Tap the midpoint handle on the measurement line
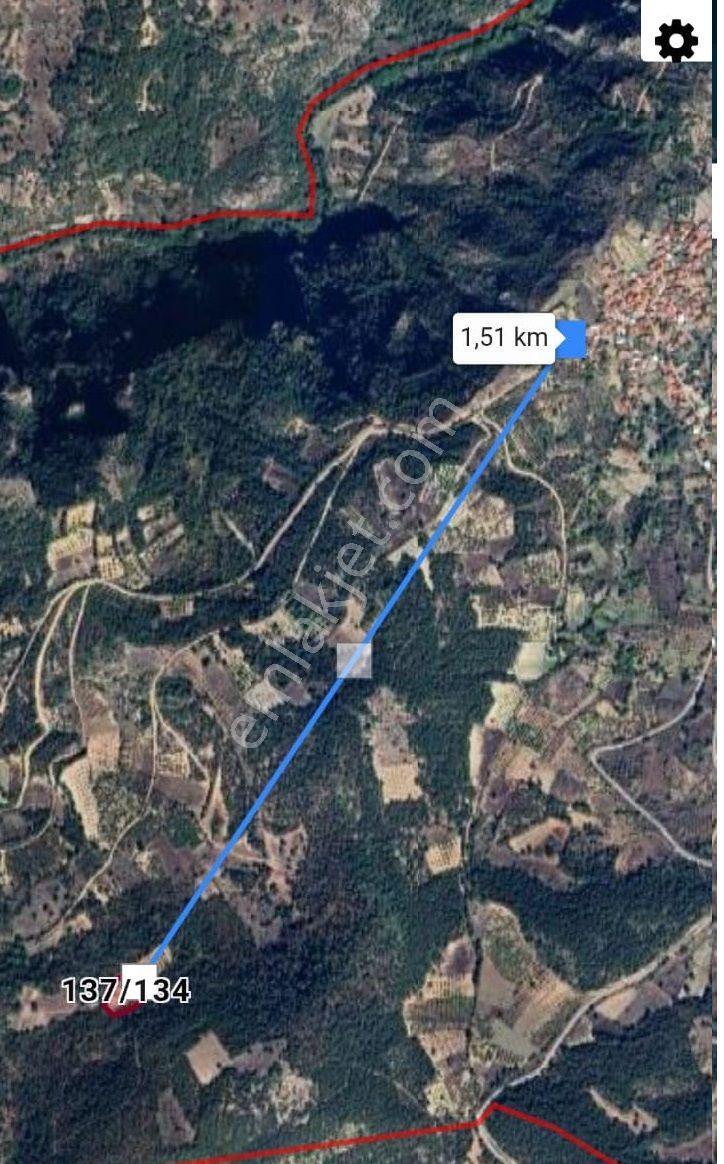This screenshot has width=724, height=1164. tap(354, 661)
